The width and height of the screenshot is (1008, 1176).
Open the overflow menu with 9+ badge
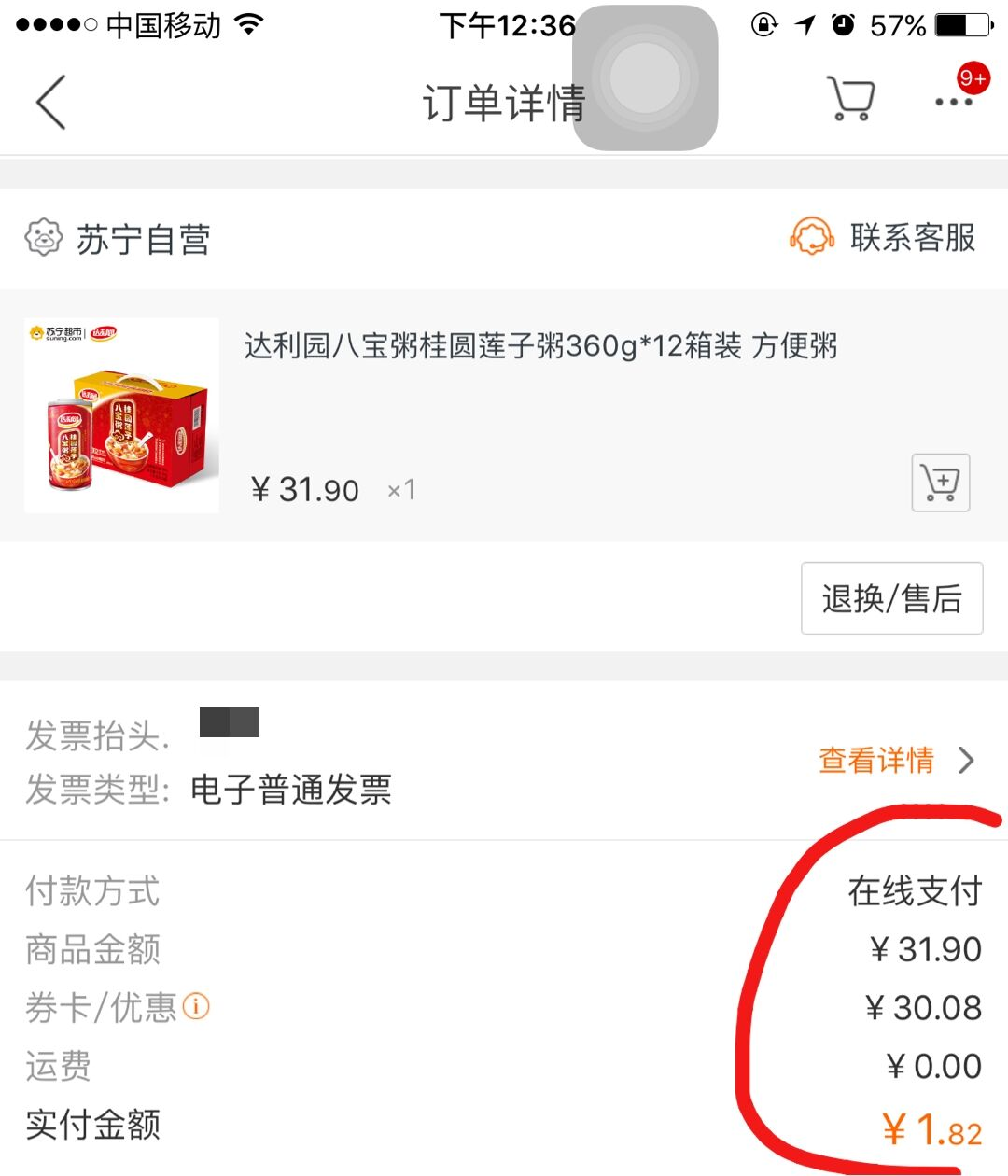point(954,101)
